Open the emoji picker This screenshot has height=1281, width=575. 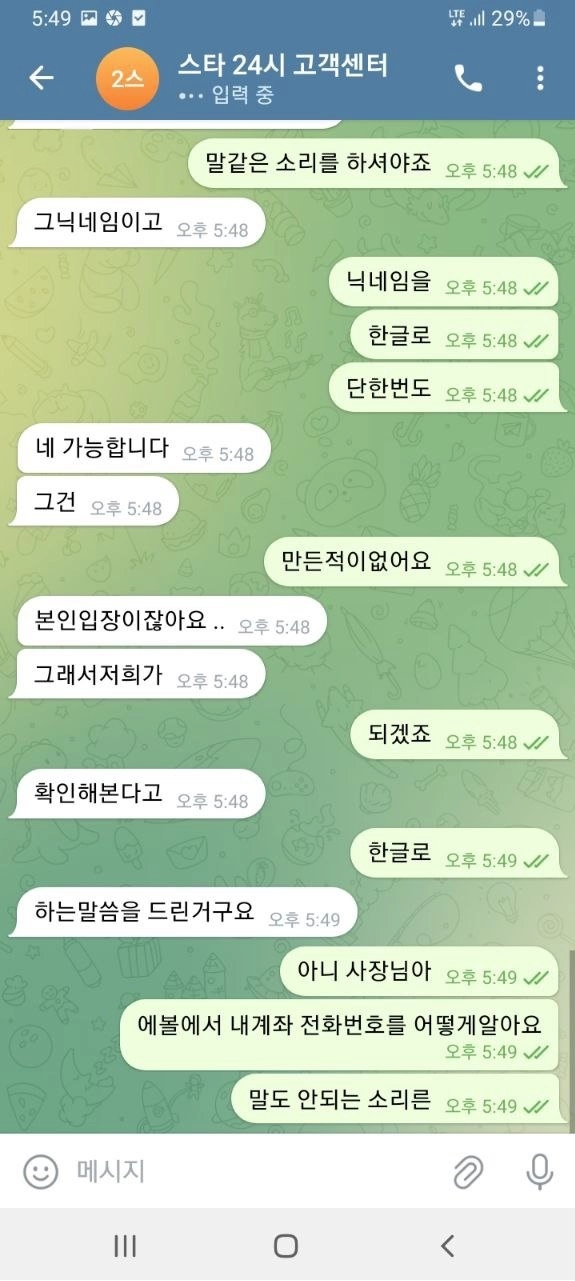pyautogui.click(x=41, y=1172)
